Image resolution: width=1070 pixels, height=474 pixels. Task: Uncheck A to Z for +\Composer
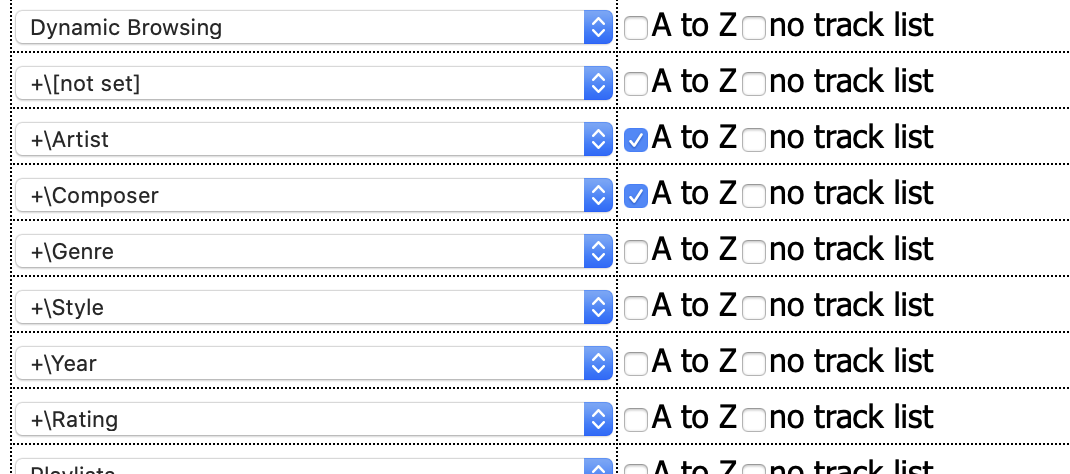point(635,196)
